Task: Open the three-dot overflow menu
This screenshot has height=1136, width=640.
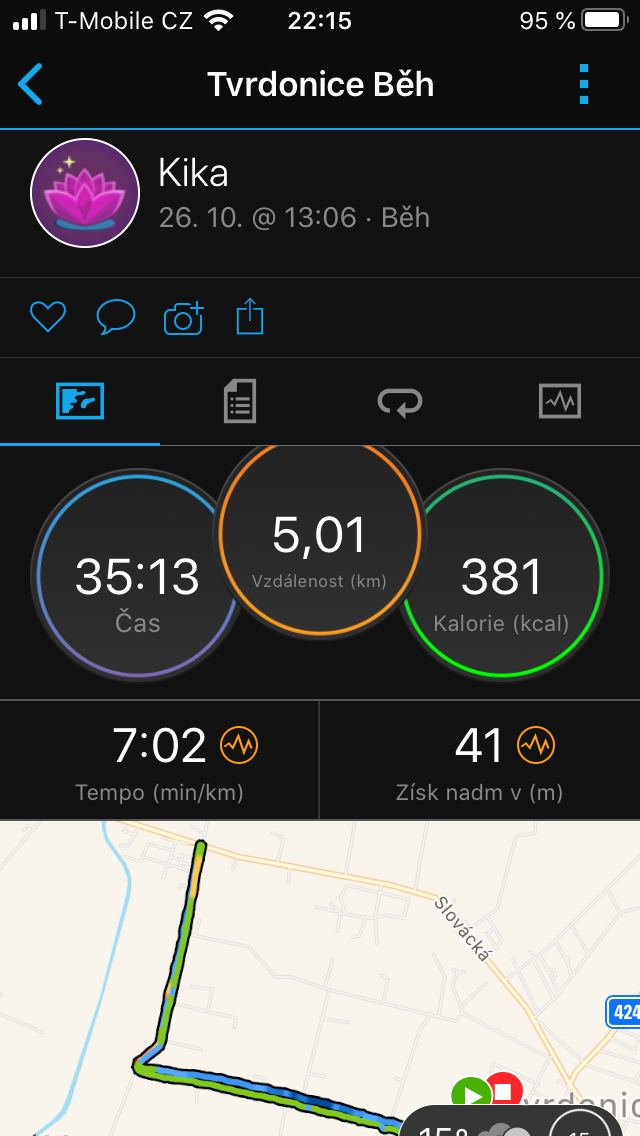Action: tap(584, 84)
